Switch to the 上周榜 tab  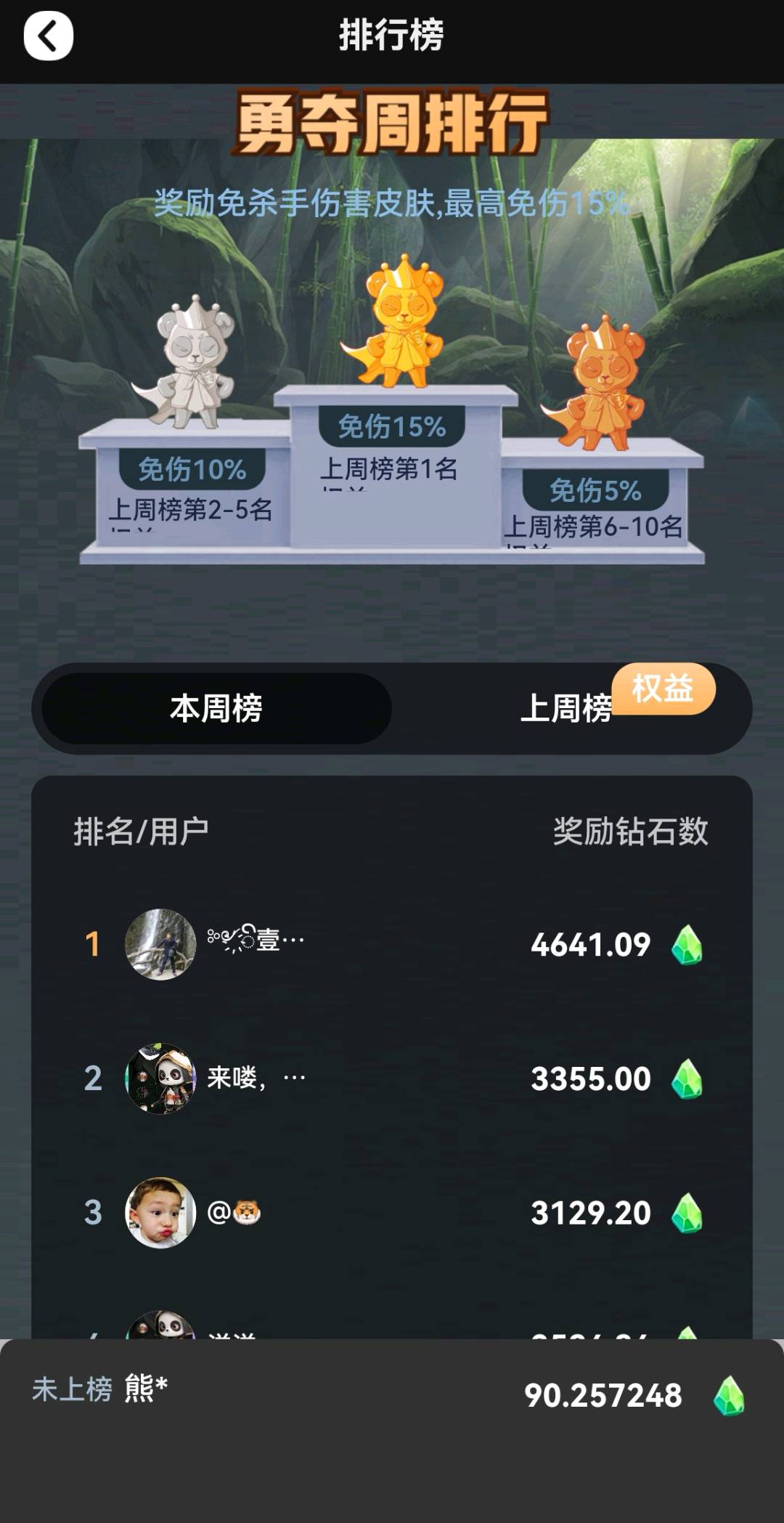[566, 709]
